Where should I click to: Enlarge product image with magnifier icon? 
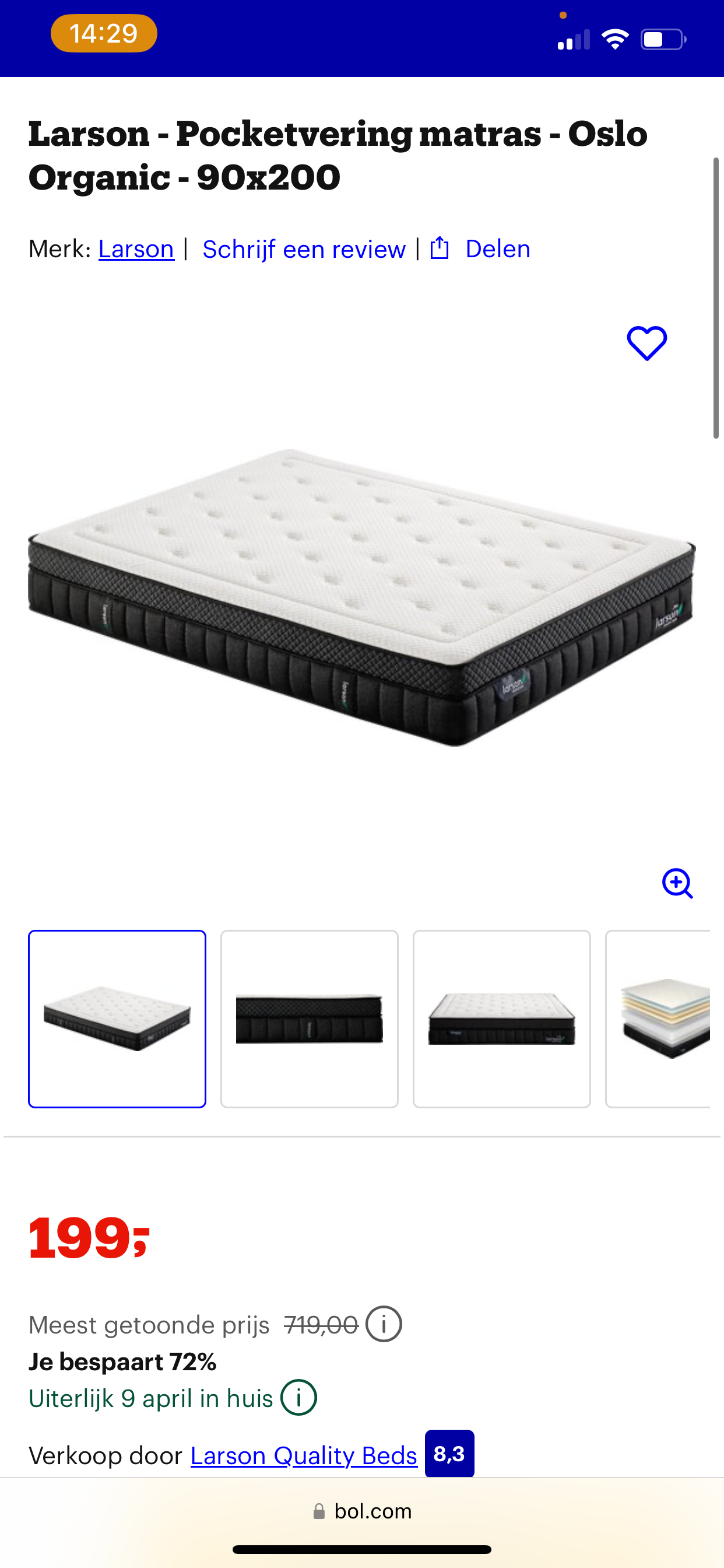(677, 883)
